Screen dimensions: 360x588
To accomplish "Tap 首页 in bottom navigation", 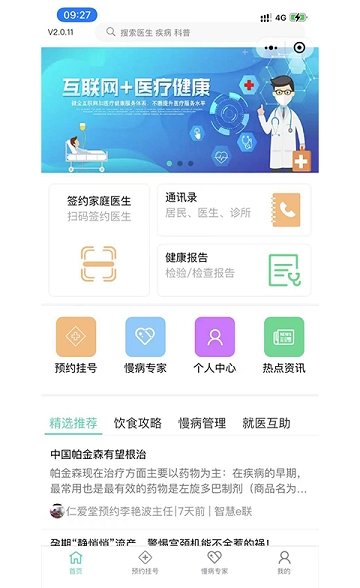I will (x=76, y=562).
